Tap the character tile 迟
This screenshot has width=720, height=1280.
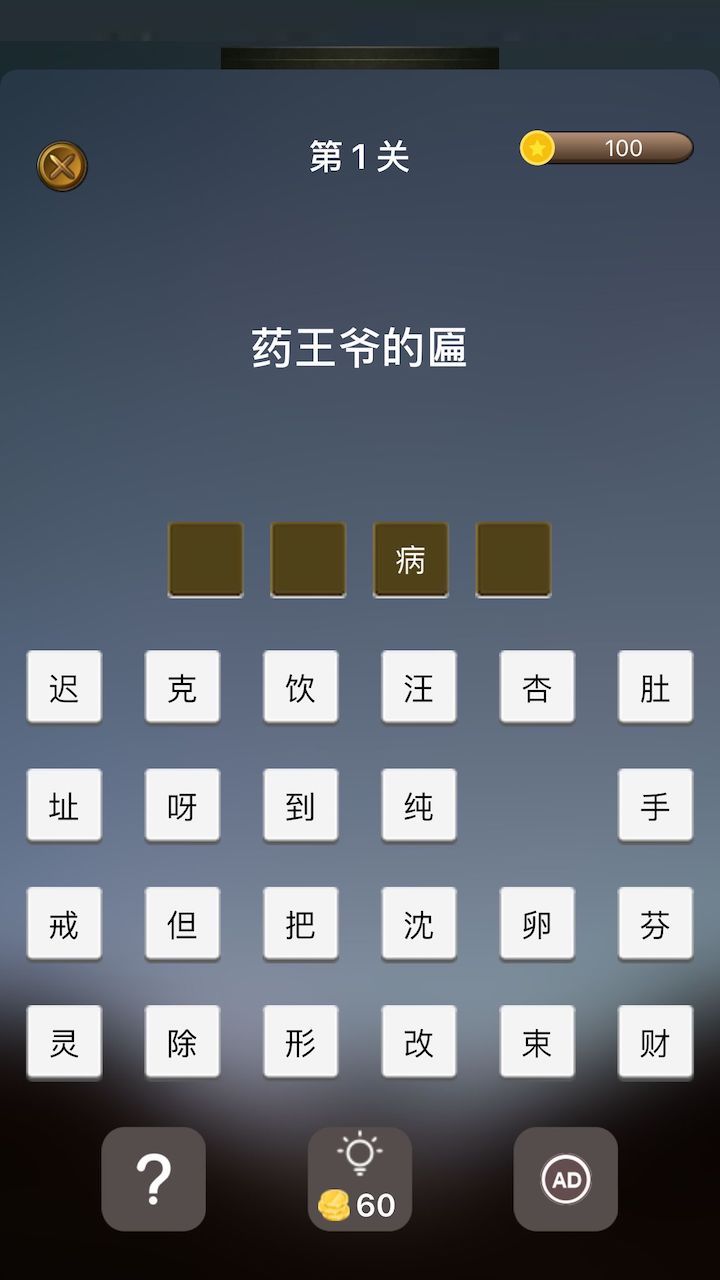click(64, 687)
